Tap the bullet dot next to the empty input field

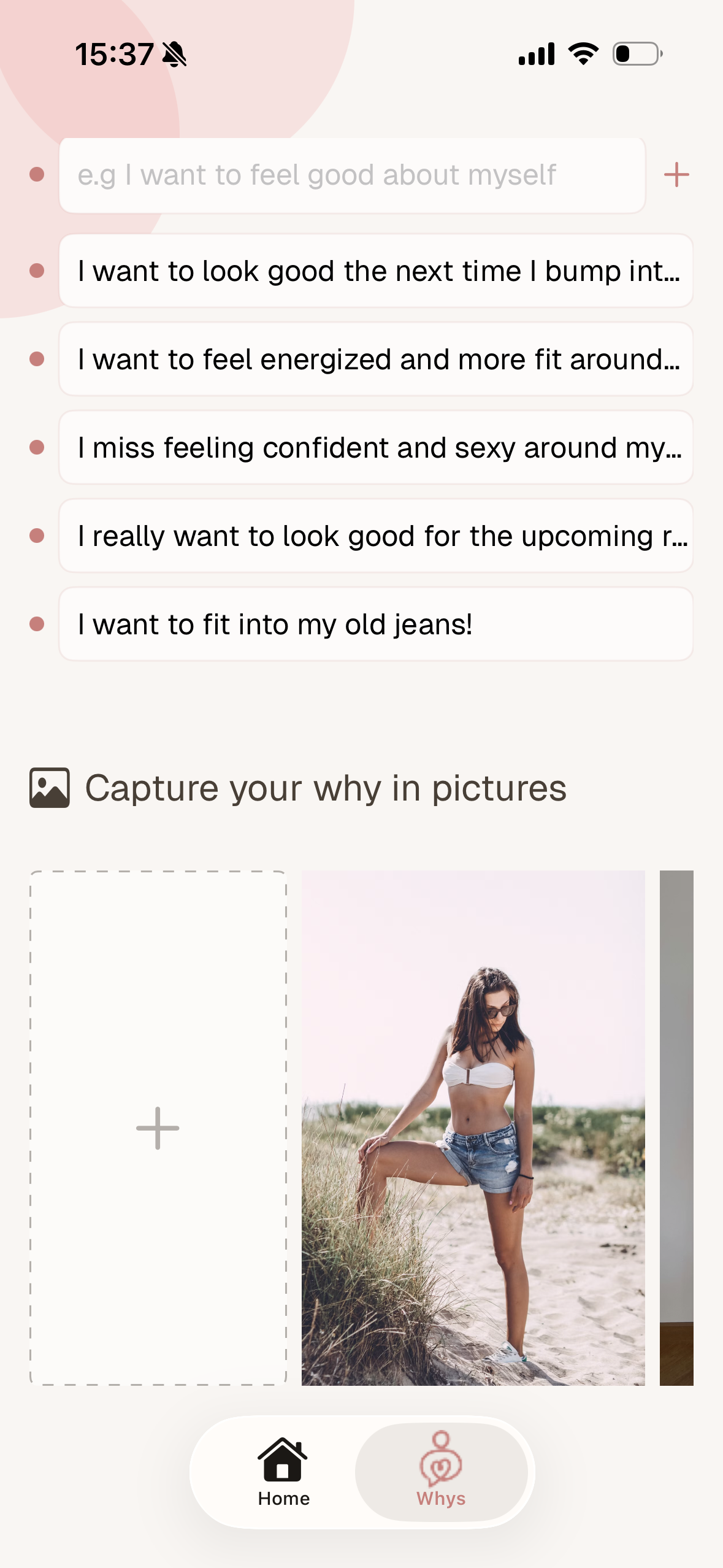click(37, 174)
